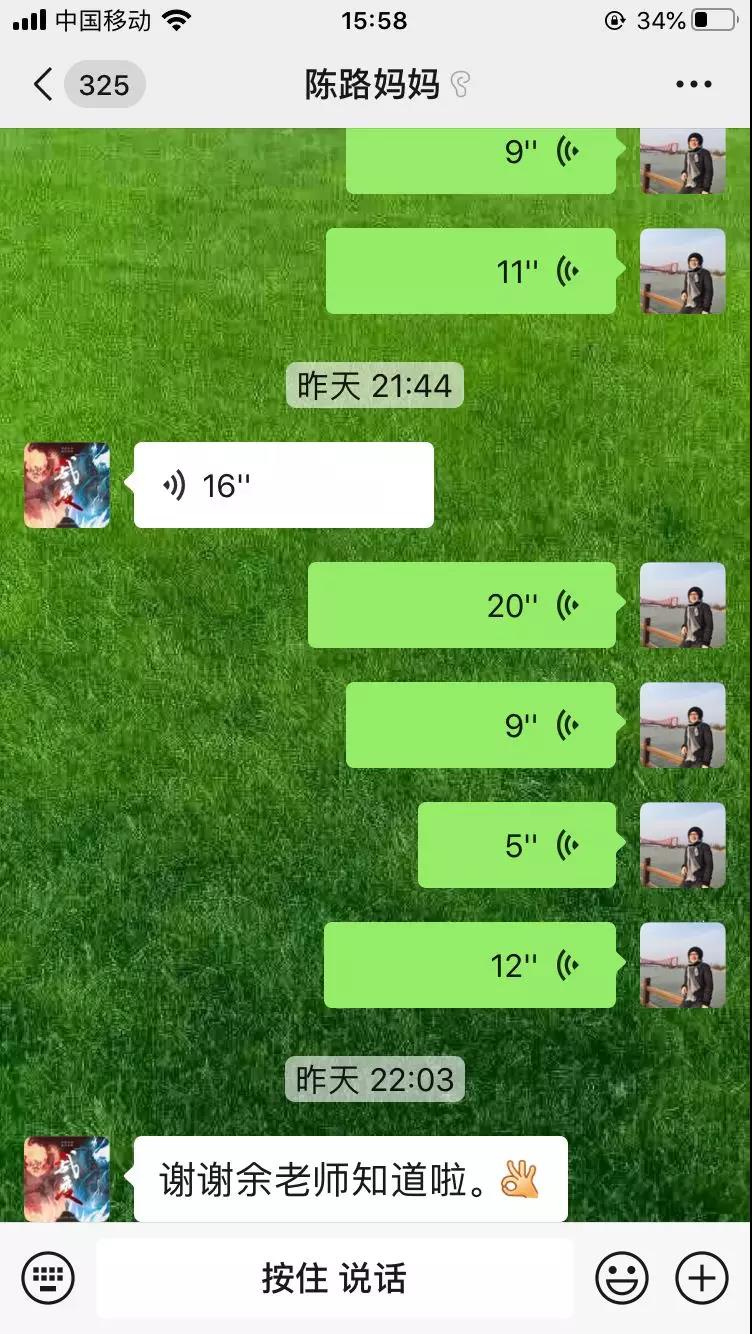Image resolution: width=752 pixels, height=1334 pixels.
Task: Play the sent 12-second voice message
Action: pos(469,965)
